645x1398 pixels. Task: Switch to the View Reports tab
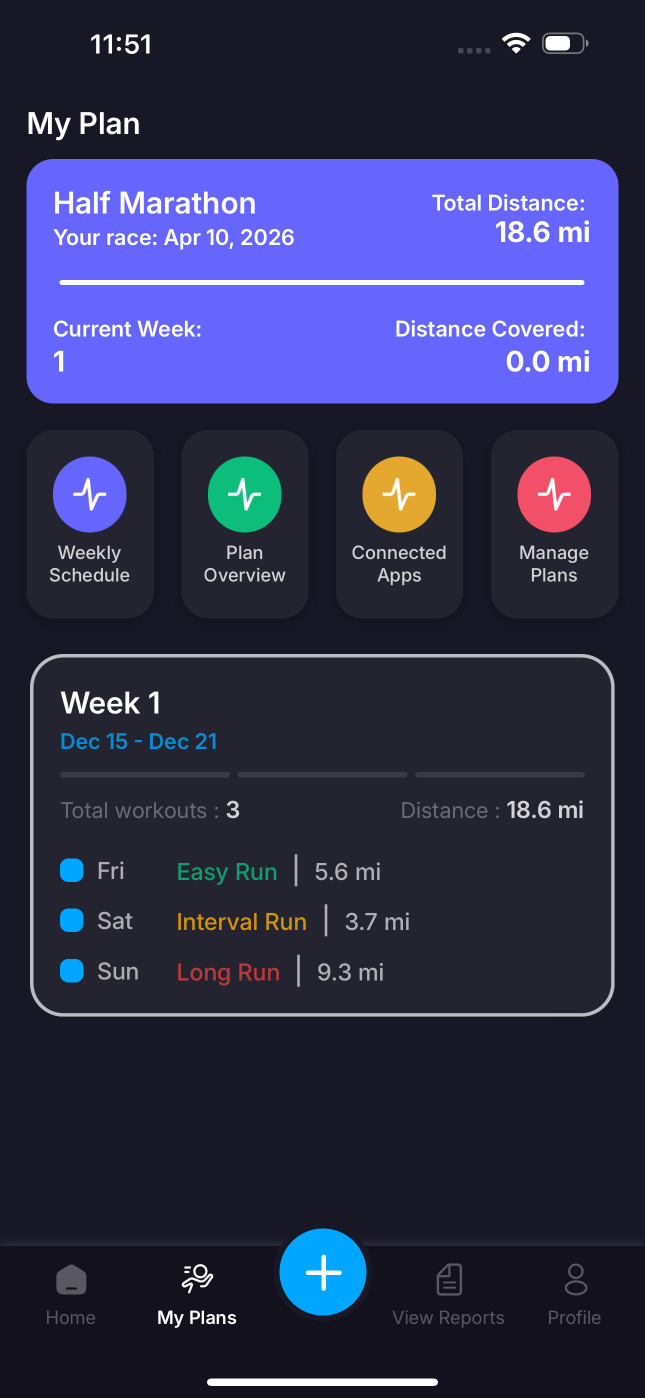coord(448,1294)
